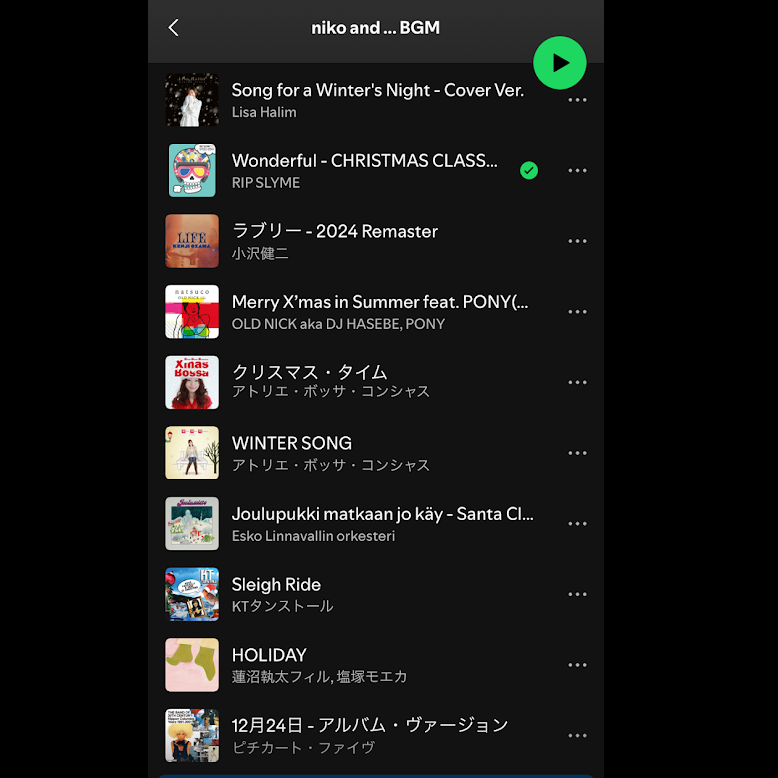Play 12月24日 - アルバム・ヴァージョン
Screen dimensions: 778x778
tap(369, 735)
